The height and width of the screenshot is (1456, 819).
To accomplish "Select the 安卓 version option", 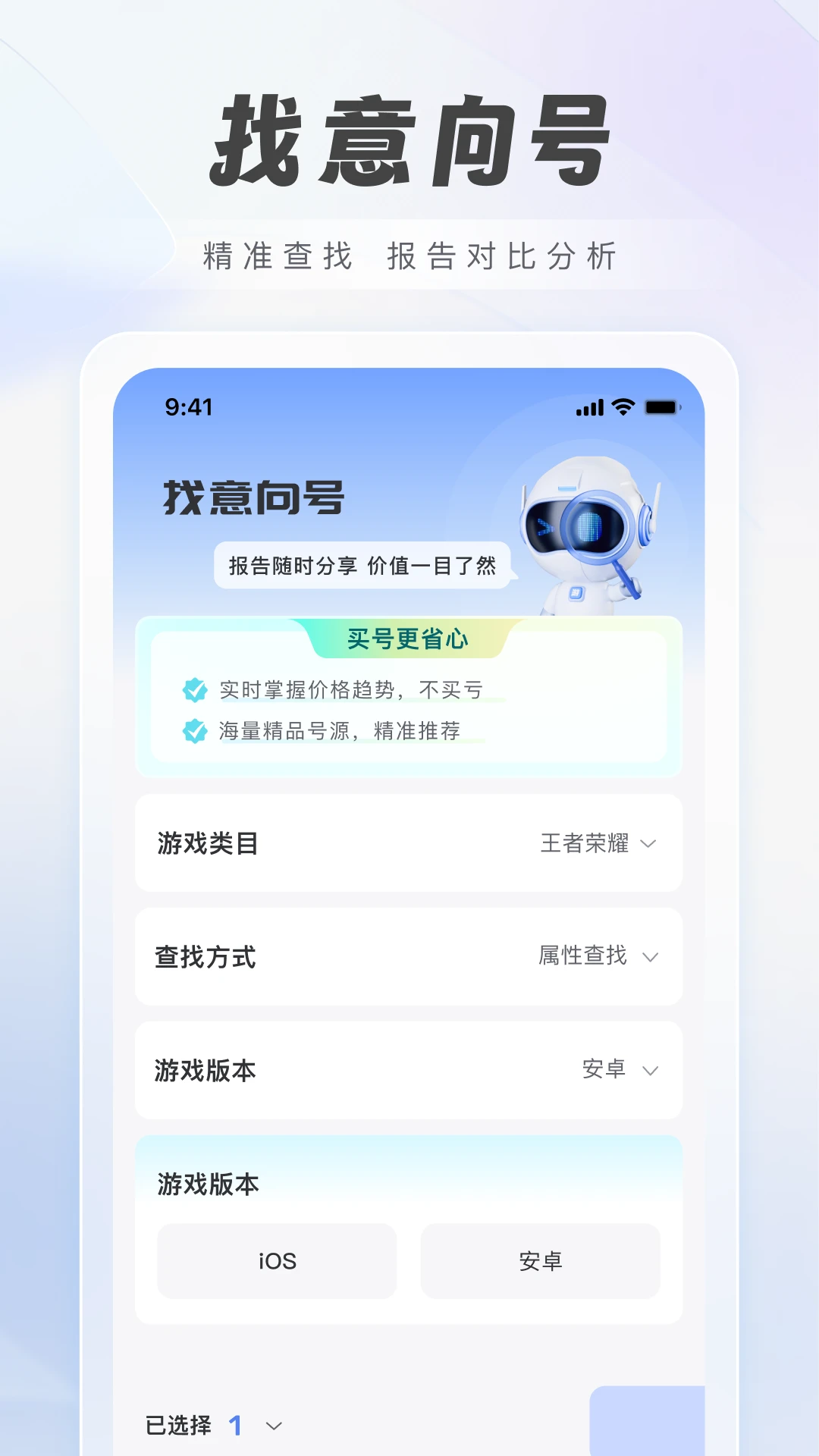I will click(x=540, y=1260).
